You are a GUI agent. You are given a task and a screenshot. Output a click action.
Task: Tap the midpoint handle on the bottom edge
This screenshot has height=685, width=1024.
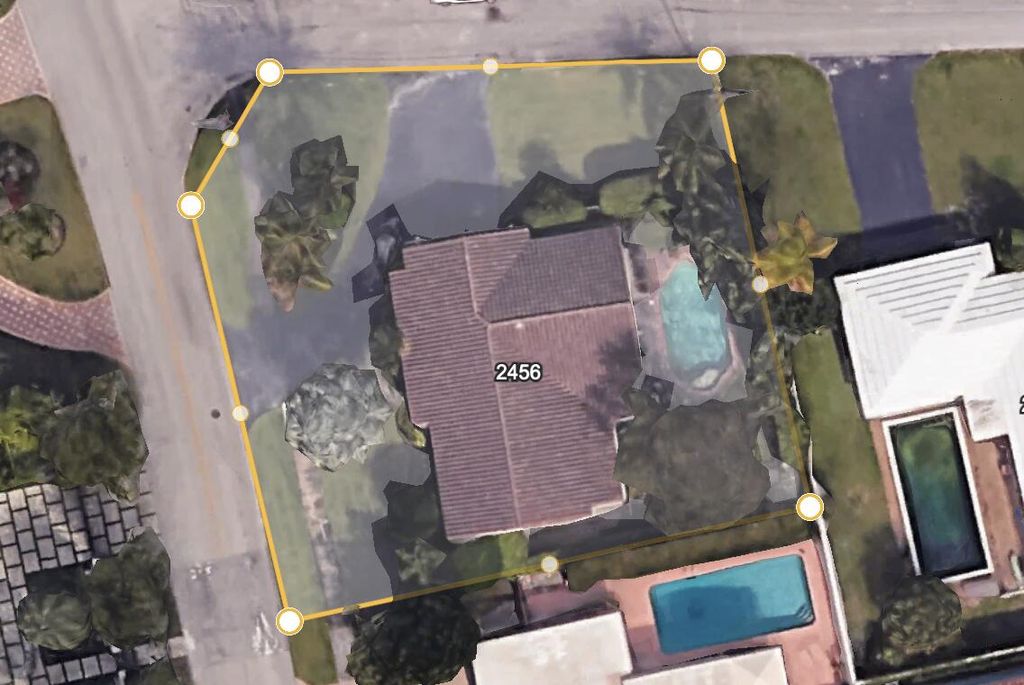pos(549,564)
